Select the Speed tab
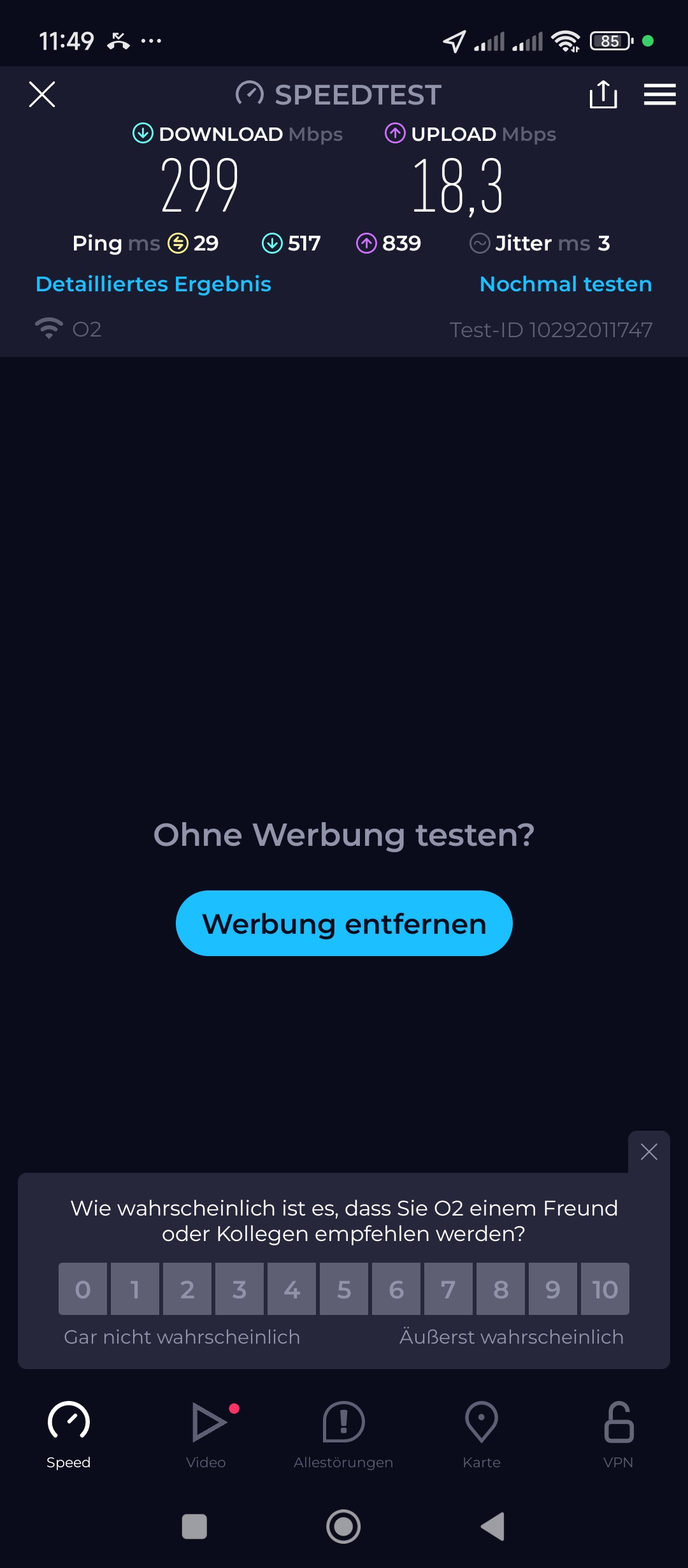Viewport: 688px width, 1568px height. click(x=69, y=1434)
